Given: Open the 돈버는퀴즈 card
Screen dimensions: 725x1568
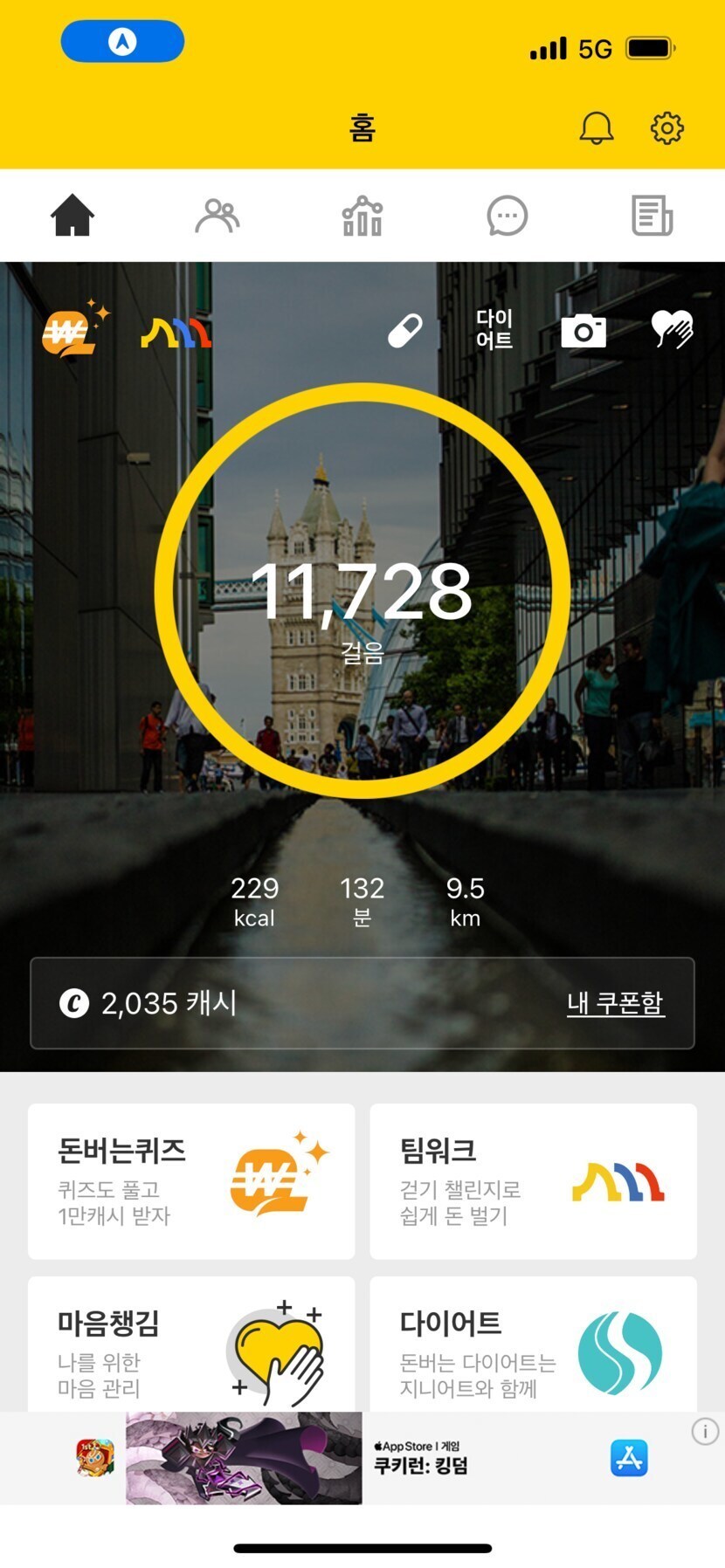Looking at the screenshot, I should pos(191,1181).
